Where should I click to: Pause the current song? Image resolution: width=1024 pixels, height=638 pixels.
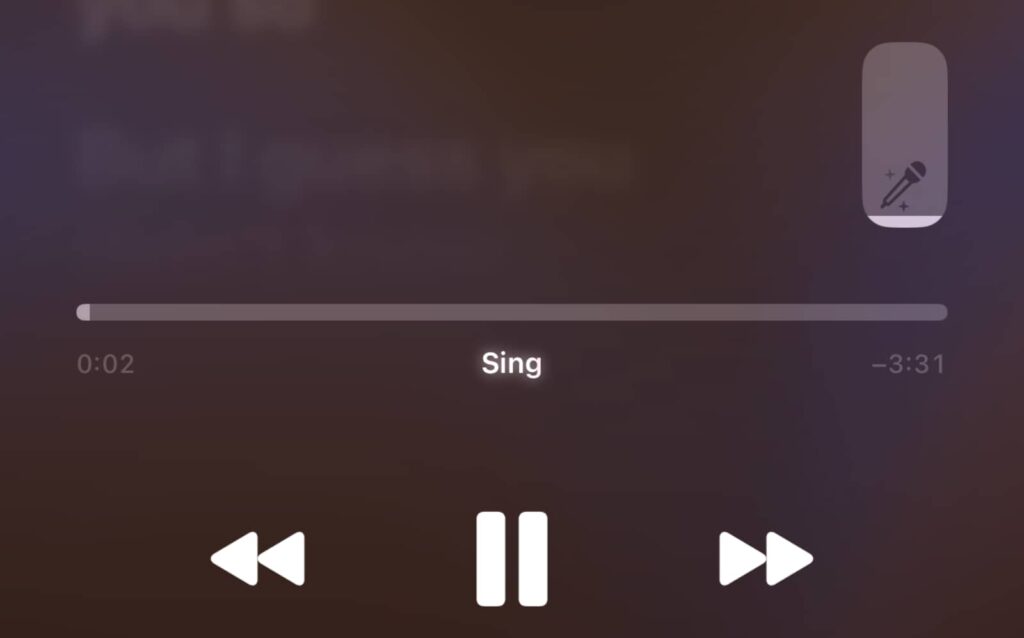511,558
